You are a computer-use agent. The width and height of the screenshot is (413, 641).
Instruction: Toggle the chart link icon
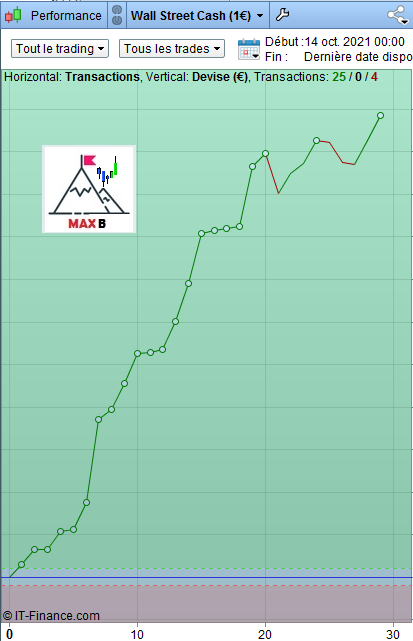pos(117,15)
